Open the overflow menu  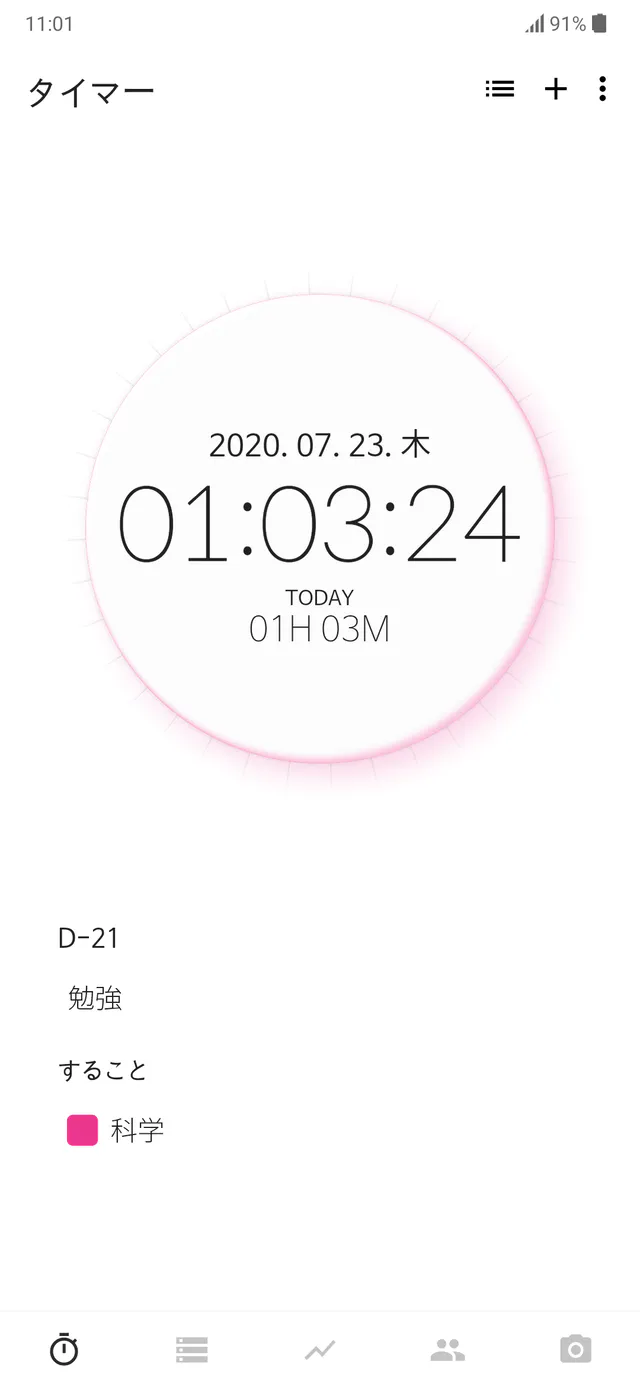pyautogui.click(x=602, y=89)
